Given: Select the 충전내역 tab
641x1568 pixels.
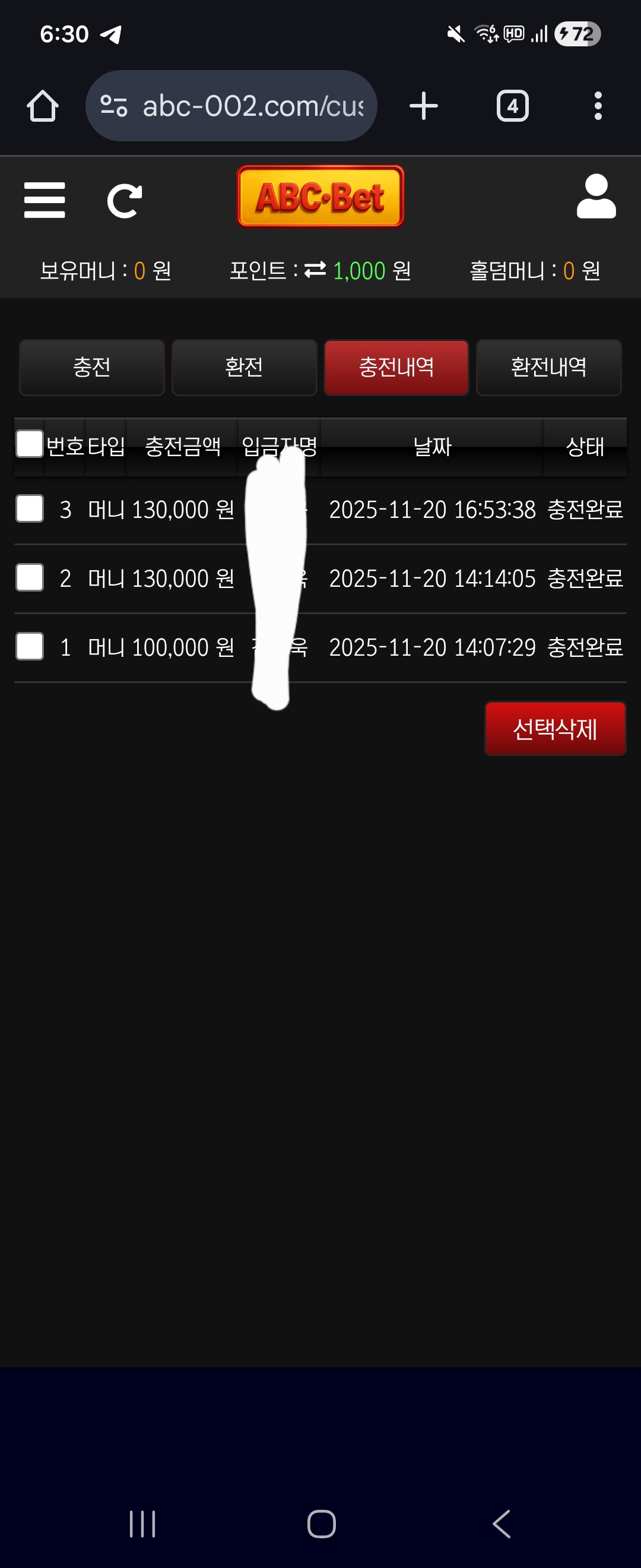Looking at the screenshot, I should click(396, 367).
